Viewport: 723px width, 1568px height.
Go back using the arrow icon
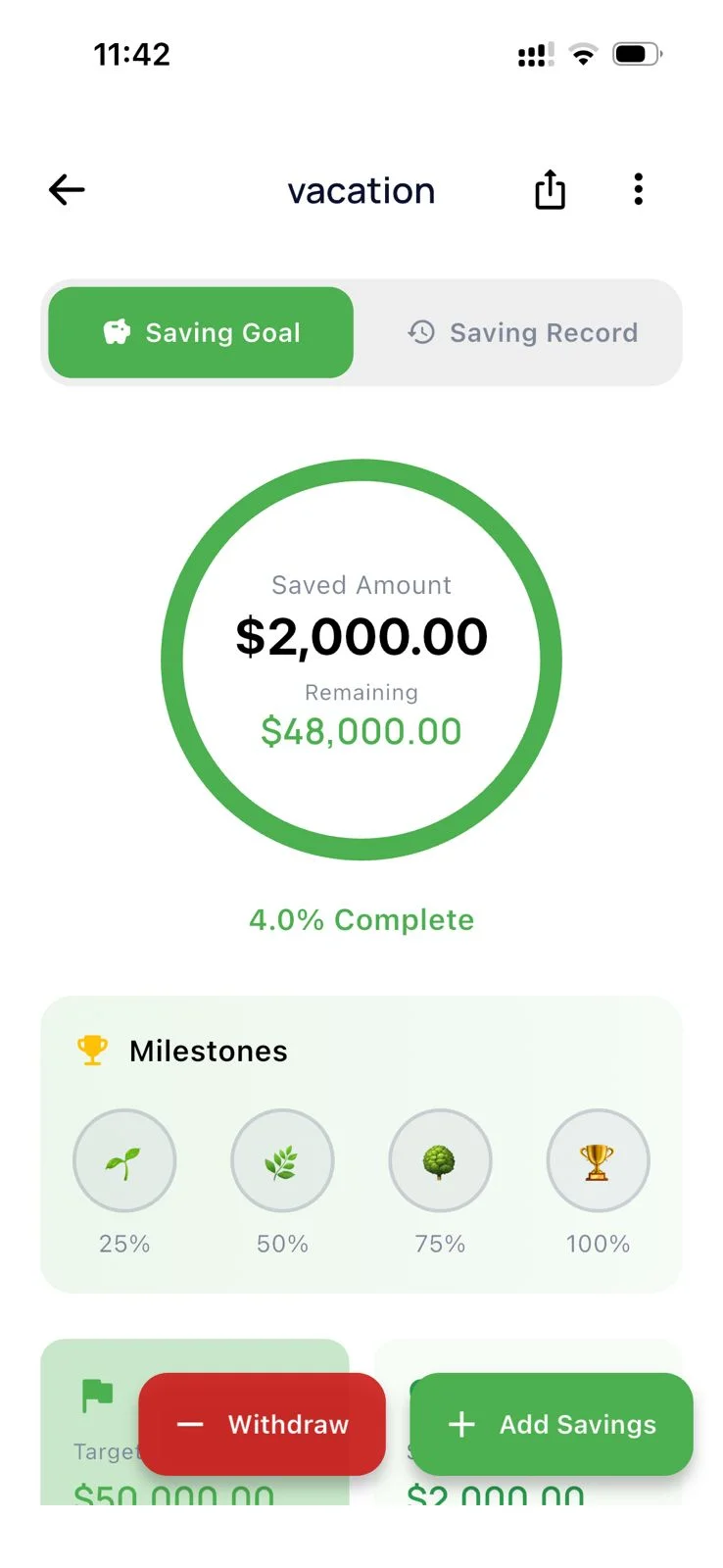pos(66,189)
